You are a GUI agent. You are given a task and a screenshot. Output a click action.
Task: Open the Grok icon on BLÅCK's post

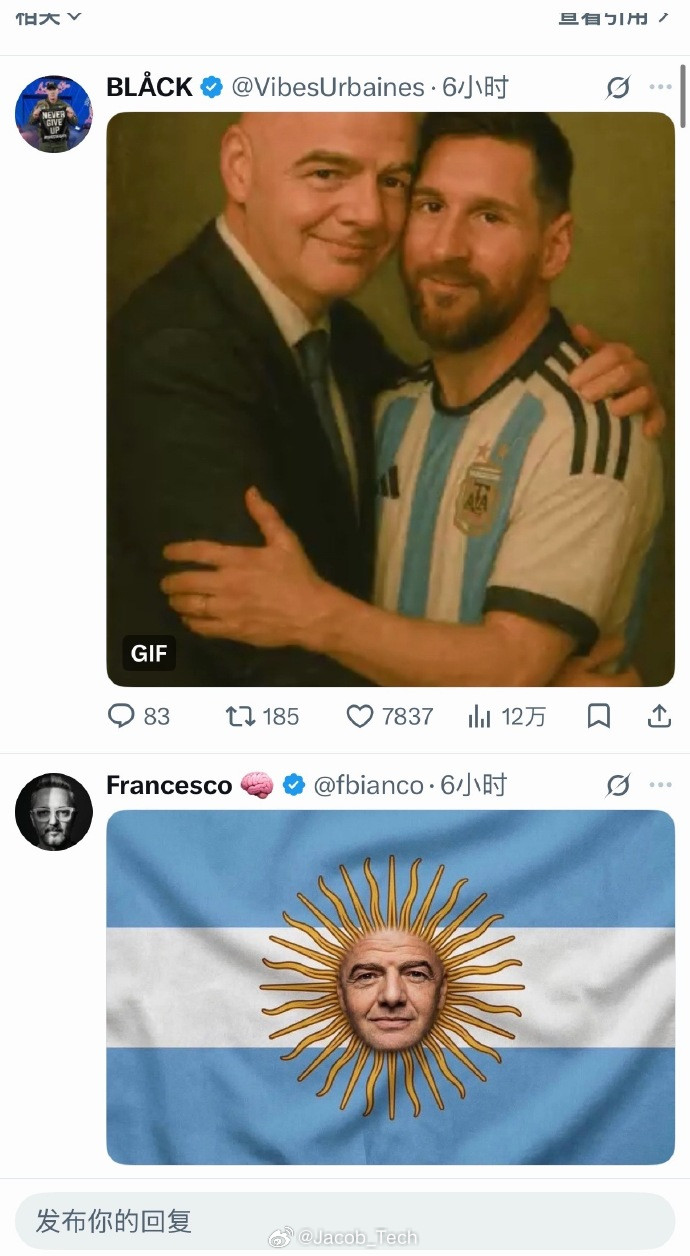point(619,88)
